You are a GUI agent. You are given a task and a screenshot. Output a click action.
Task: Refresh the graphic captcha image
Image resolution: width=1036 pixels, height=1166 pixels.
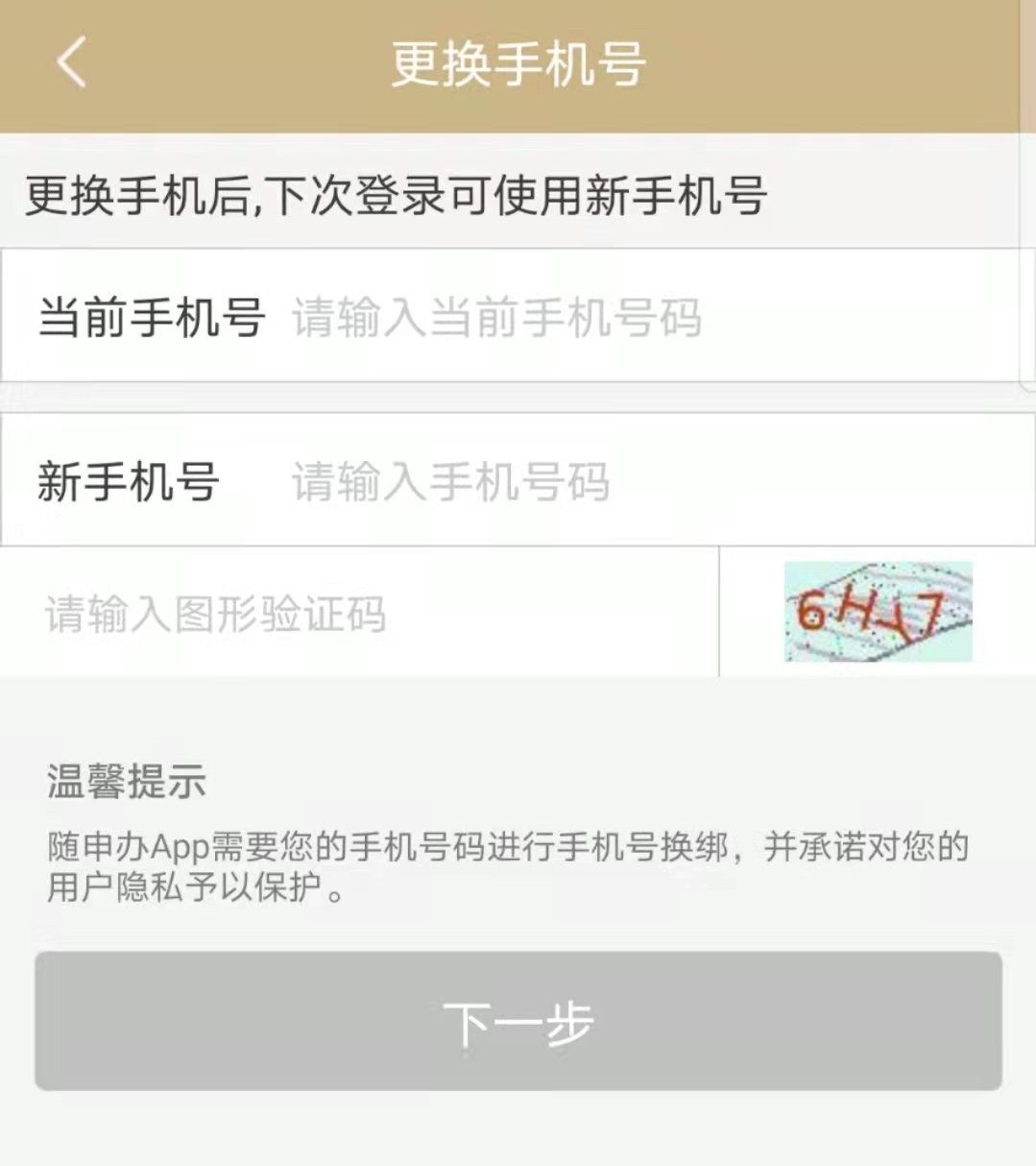[878, 612]
